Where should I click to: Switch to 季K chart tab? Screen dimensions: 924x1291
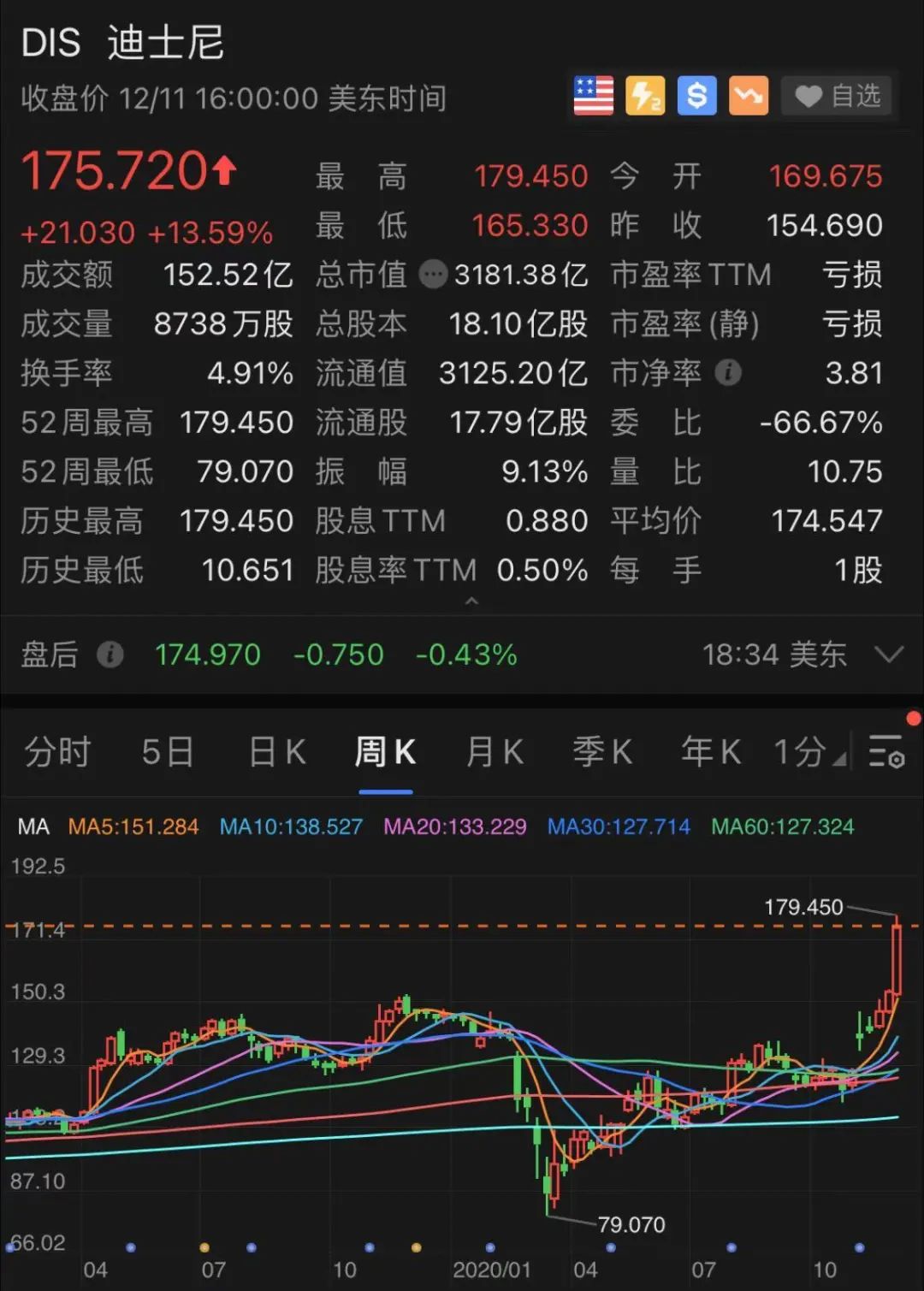[x=602, y=753]
